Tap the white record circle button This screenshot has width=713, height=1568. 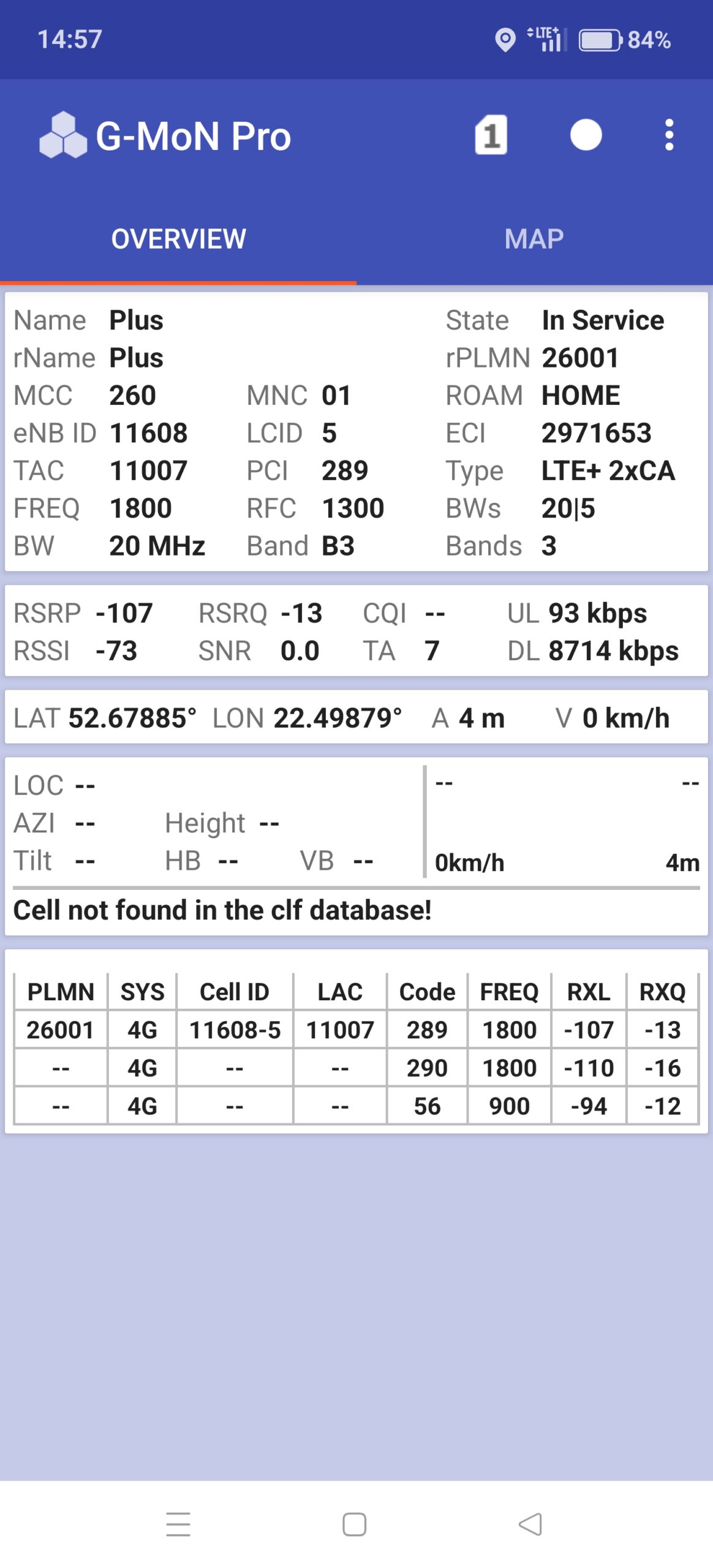tap(586, 135)
